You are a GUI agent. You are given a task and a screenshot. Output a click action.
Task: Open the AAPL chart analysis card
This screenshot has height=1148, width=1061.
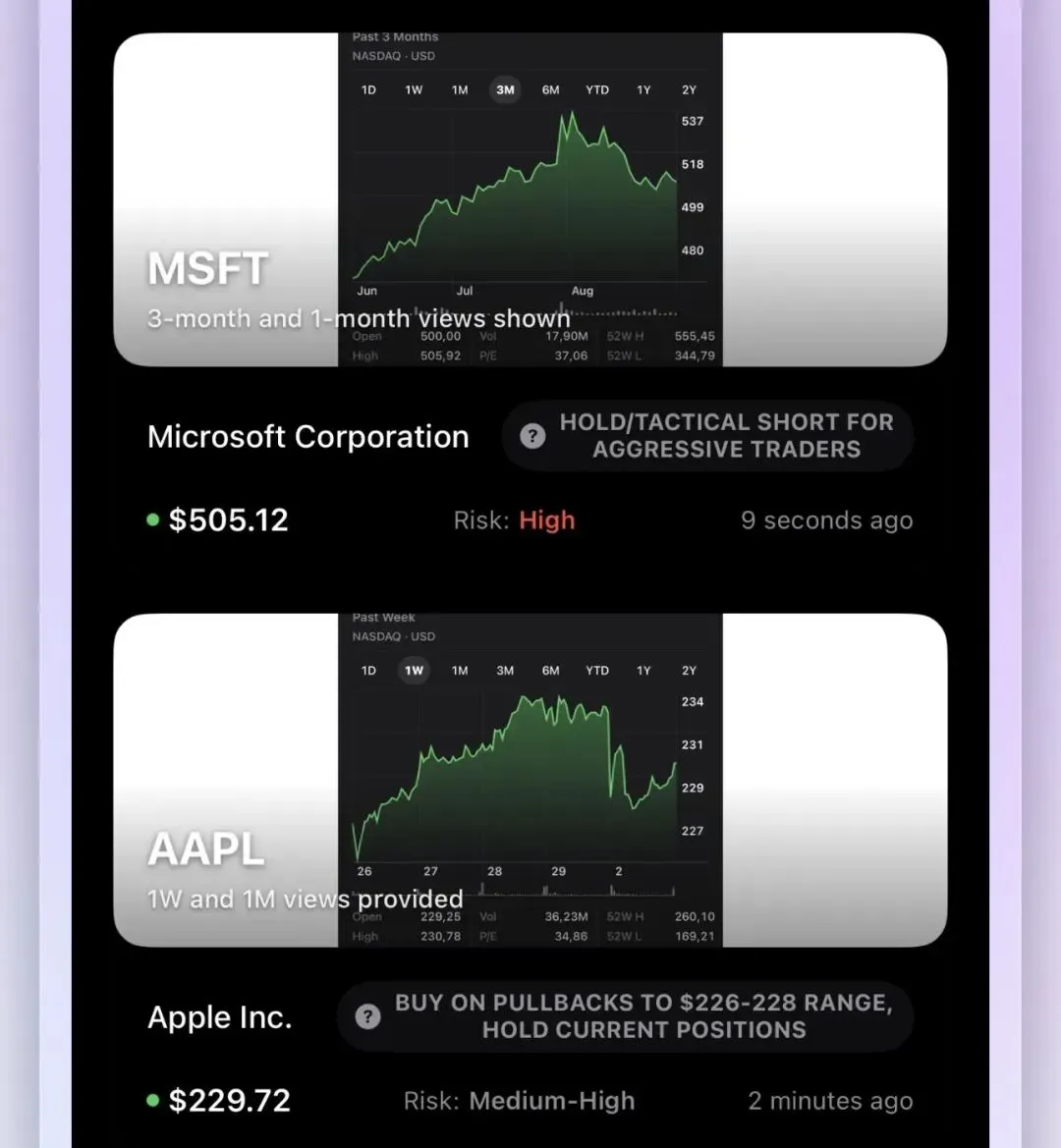pyautogui.click(x=530, y=780)
